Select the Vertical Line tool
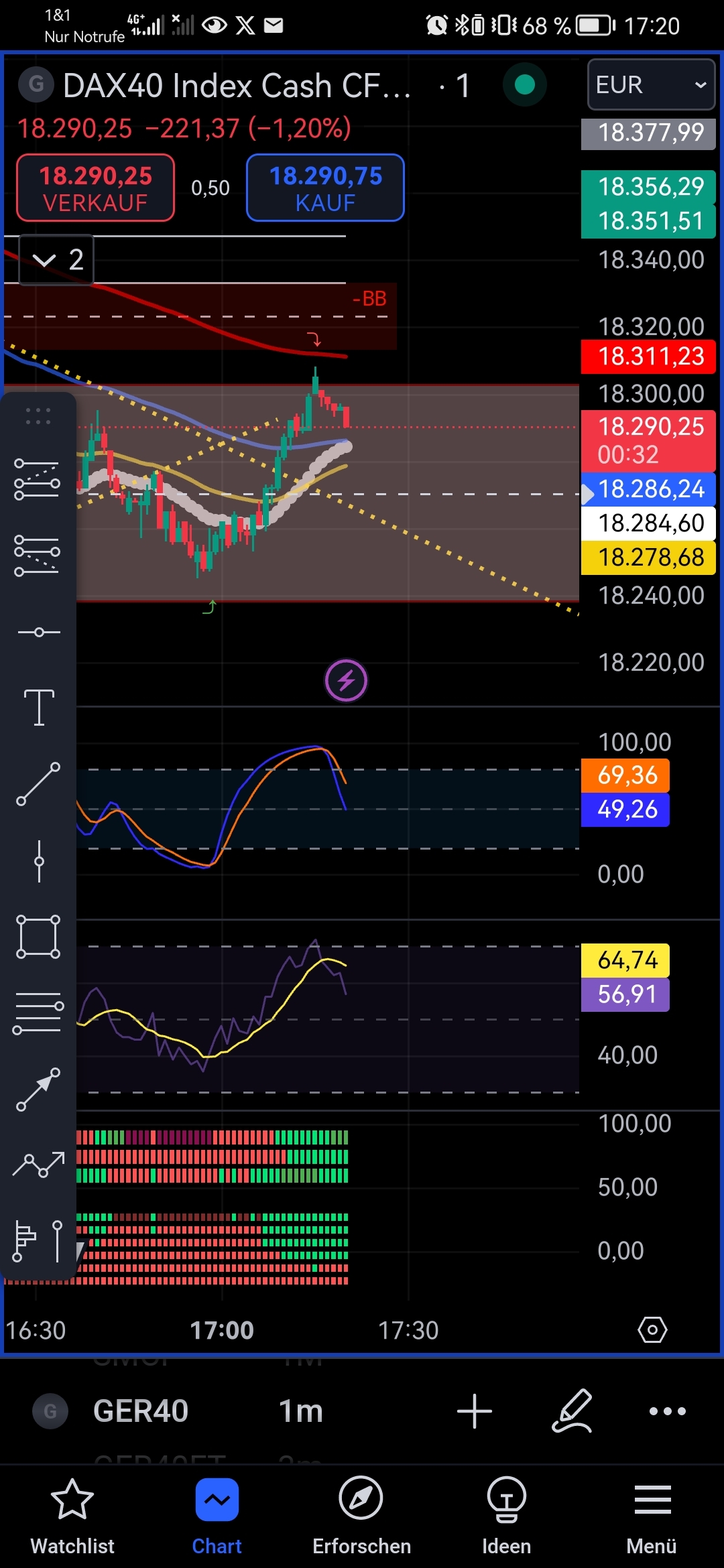The height and width of the screenshot is (1568, 724). tap(38, 861)
